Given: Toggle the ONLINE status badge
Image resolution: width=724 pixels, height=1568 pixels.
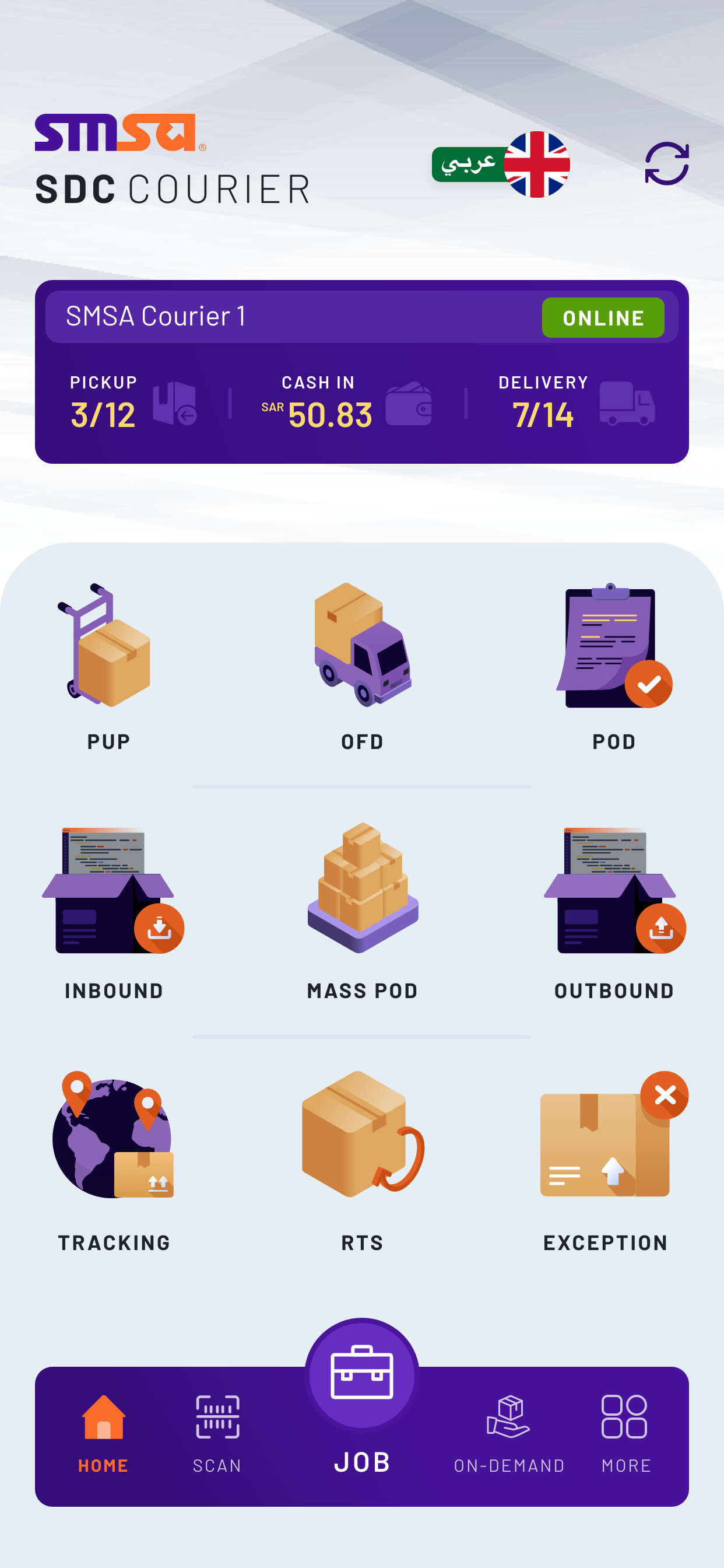Looking at the screenshot, I should [602, 318].
